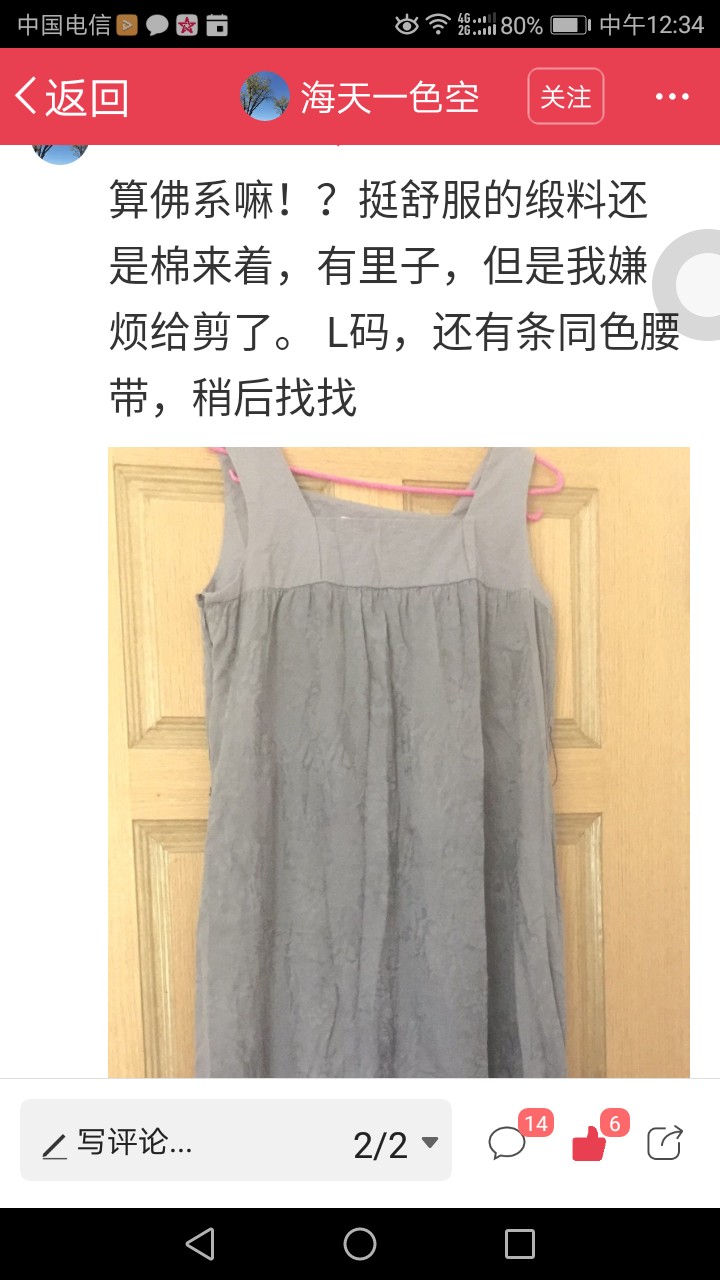This screenshot has width=720, height=1280.
Task: Open 海天一色空's profile from header
Action: [x=360, y=97]
